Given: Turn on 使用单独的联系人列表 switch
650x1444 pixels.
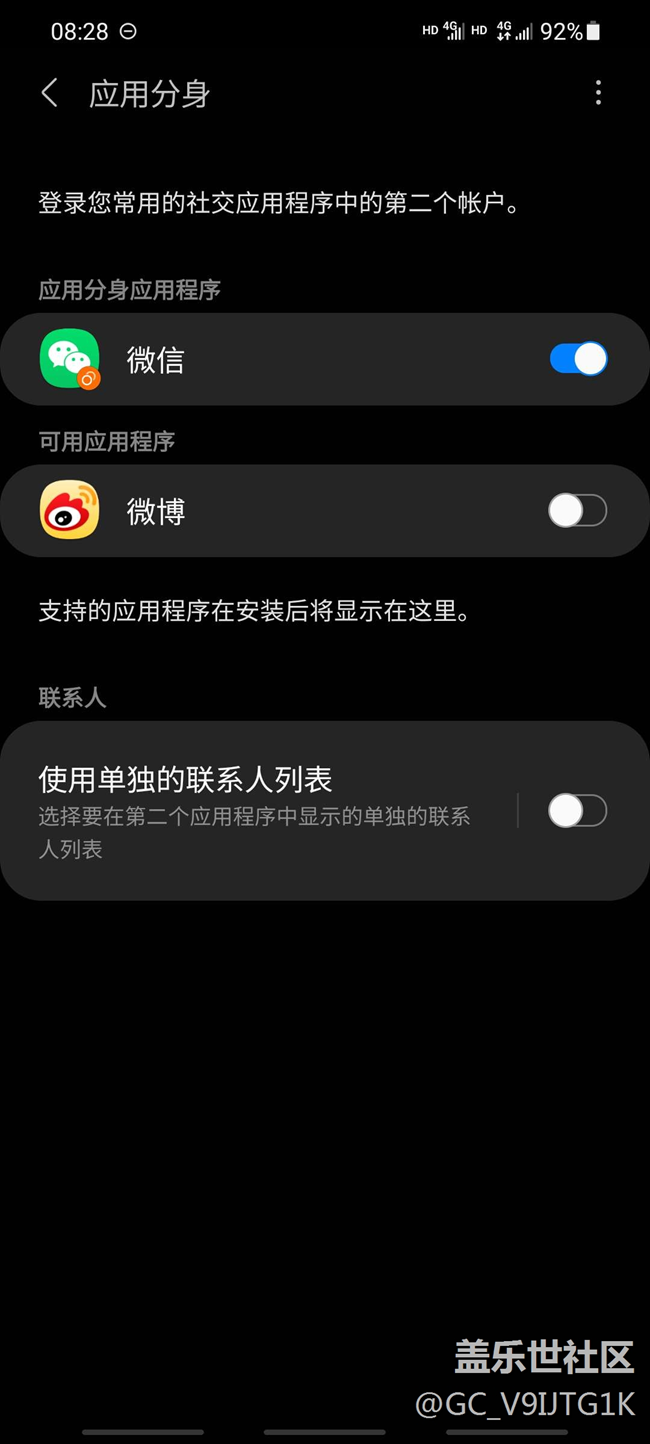Looking at the screenshot, I should (577, 811).
